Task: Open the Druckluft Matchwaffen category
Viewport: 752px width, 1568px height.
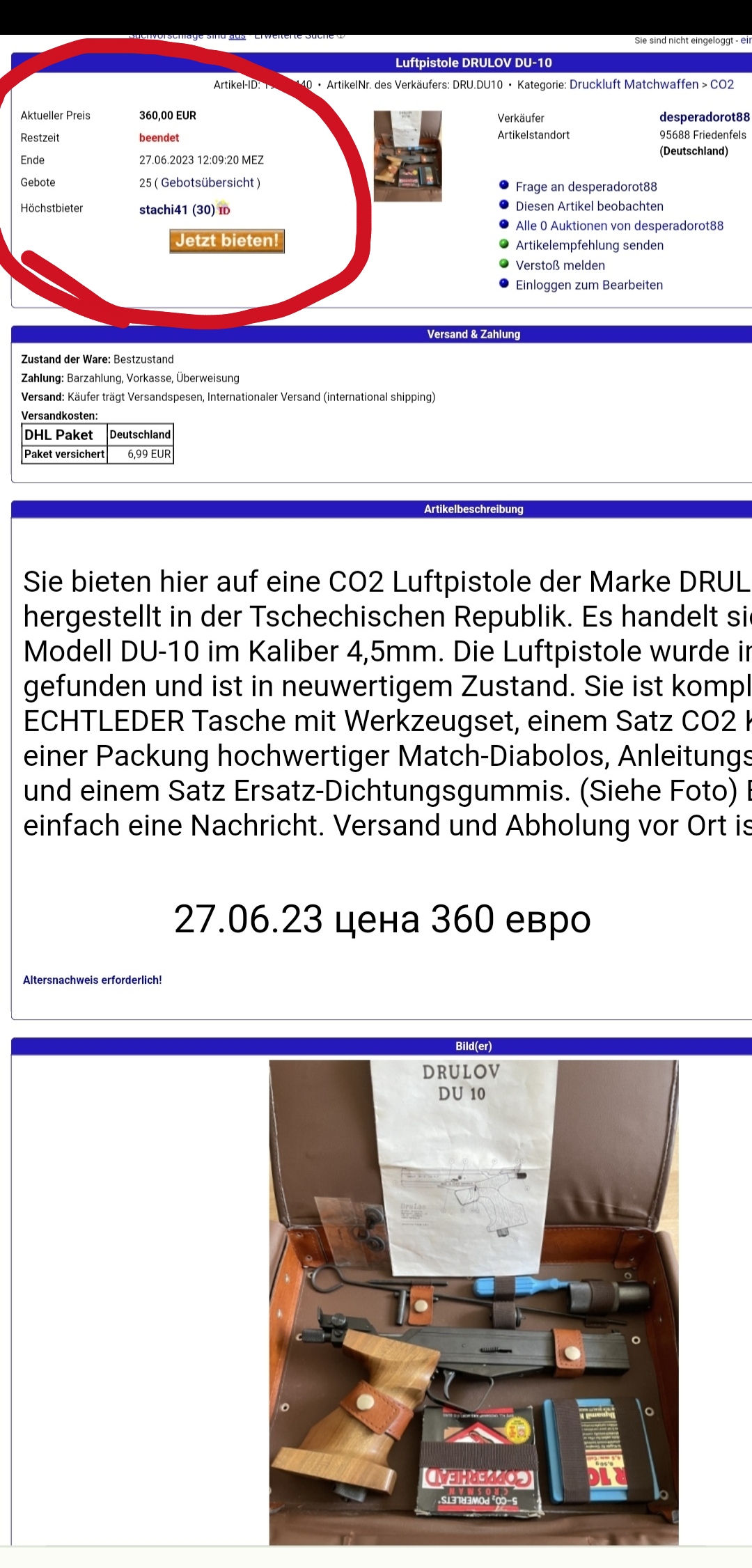Action: 634,84
